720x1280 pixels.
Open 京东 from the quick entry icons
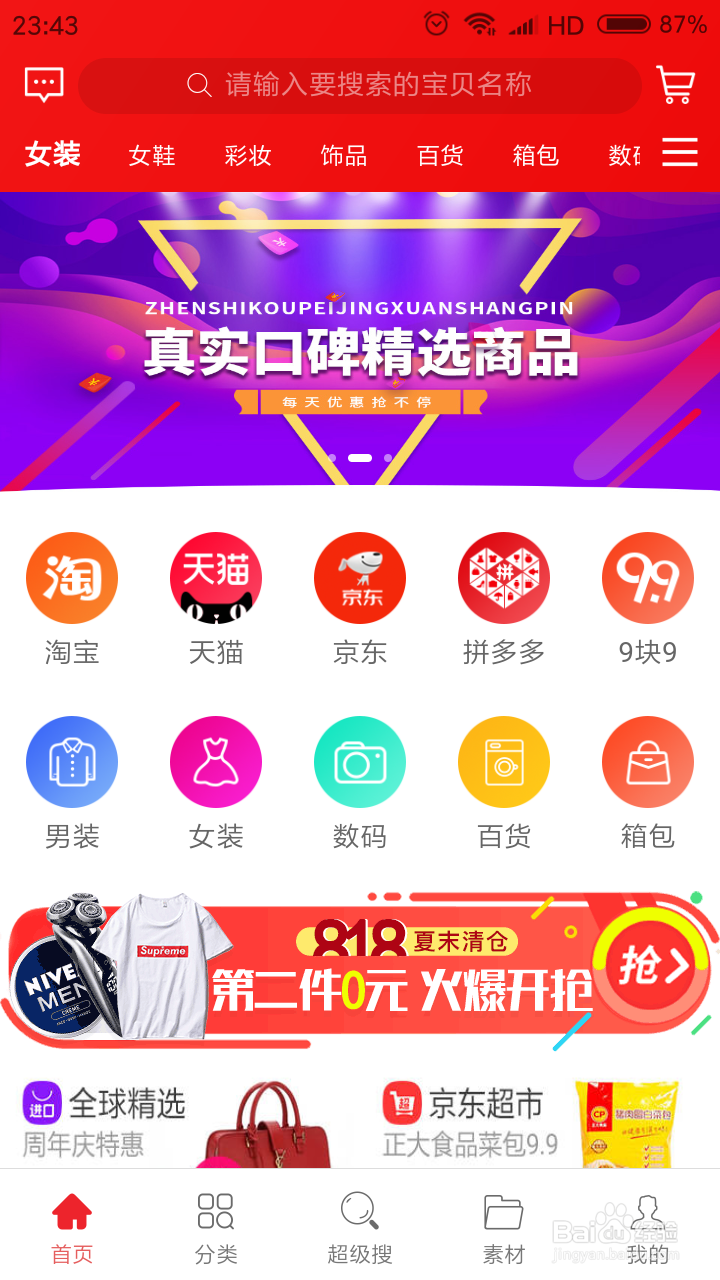click(360, 578)
